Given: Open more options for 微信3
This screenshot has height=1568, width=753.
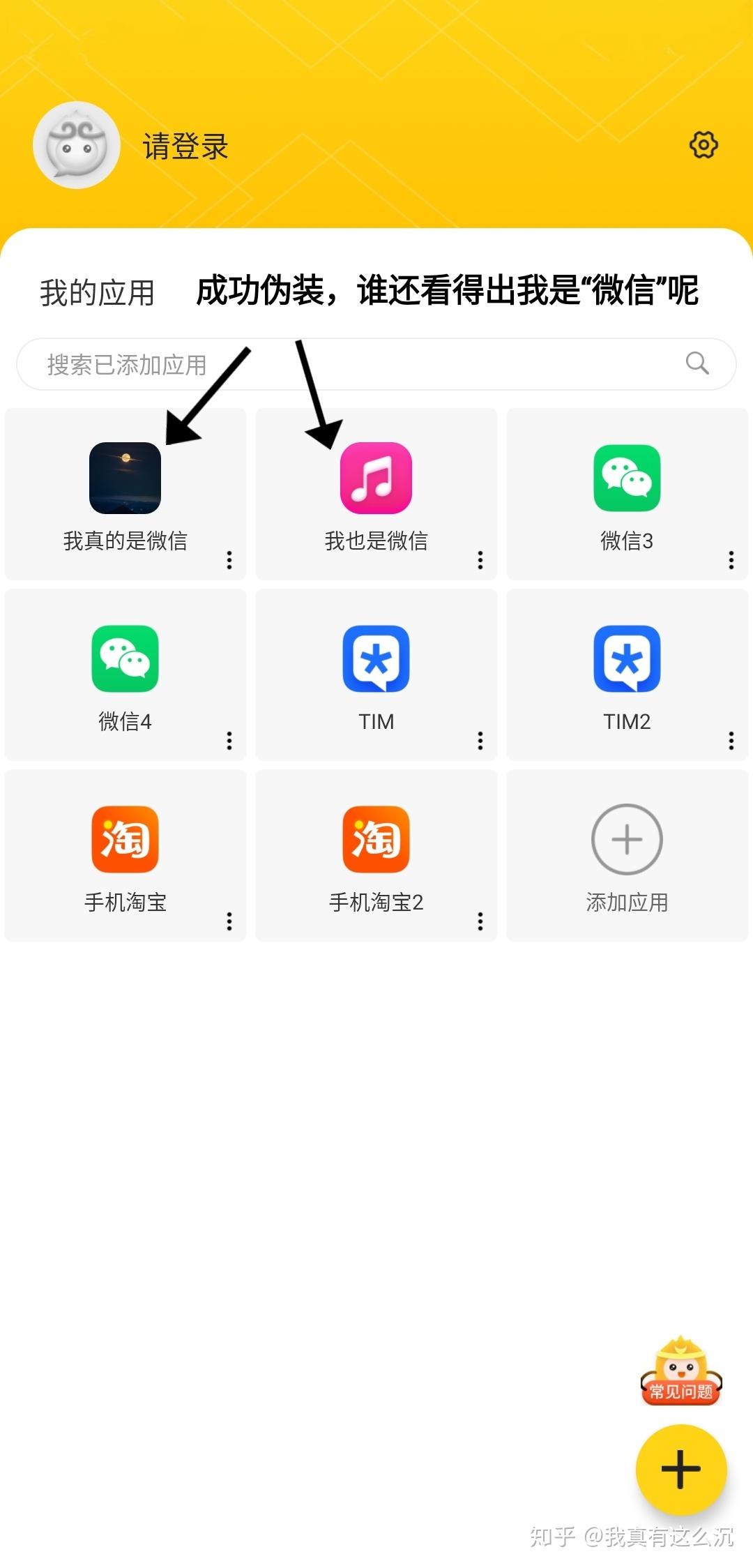Looking at the screenshot, I should pos(731,560).
